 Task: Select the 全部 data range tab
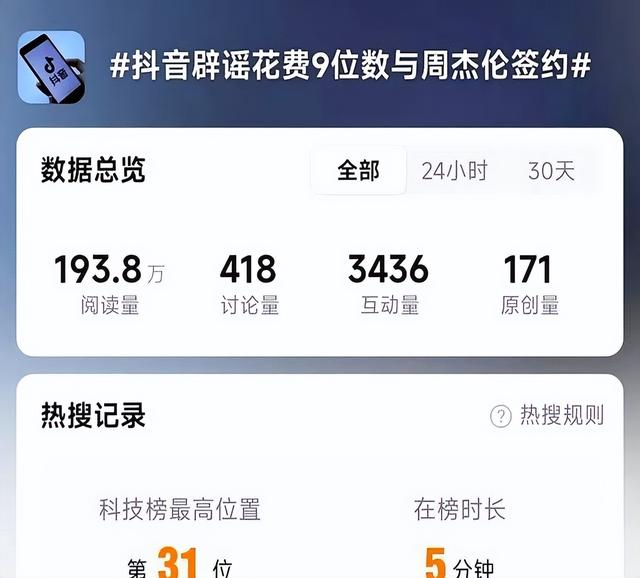(358, 171)
